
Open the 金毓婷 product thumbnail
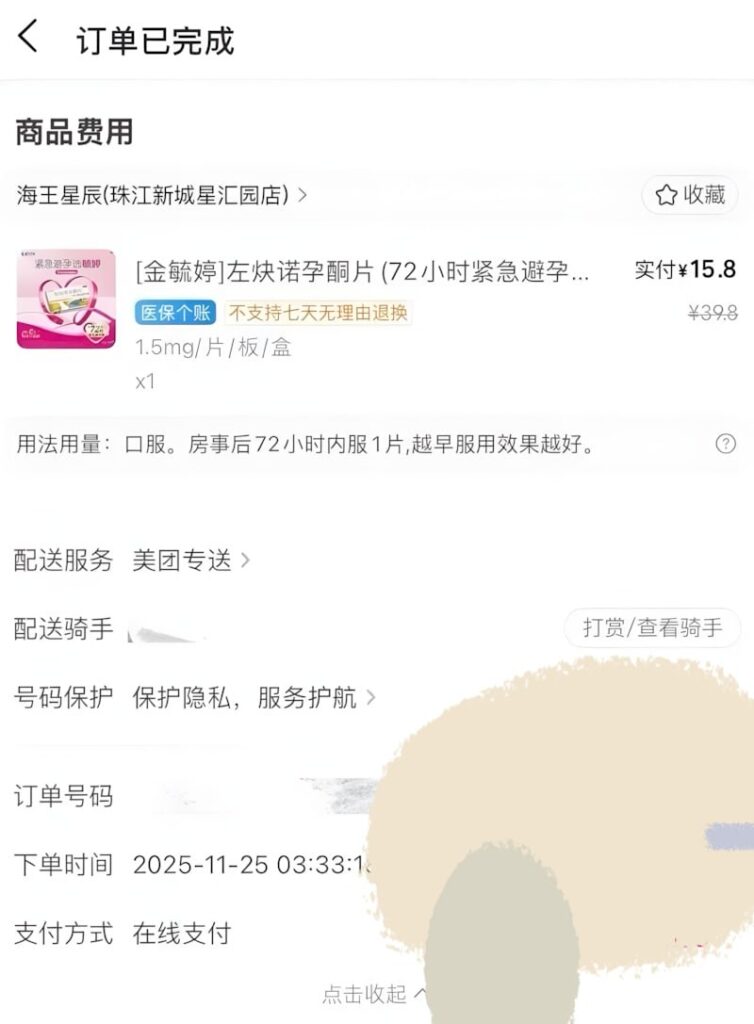(65, 299)
